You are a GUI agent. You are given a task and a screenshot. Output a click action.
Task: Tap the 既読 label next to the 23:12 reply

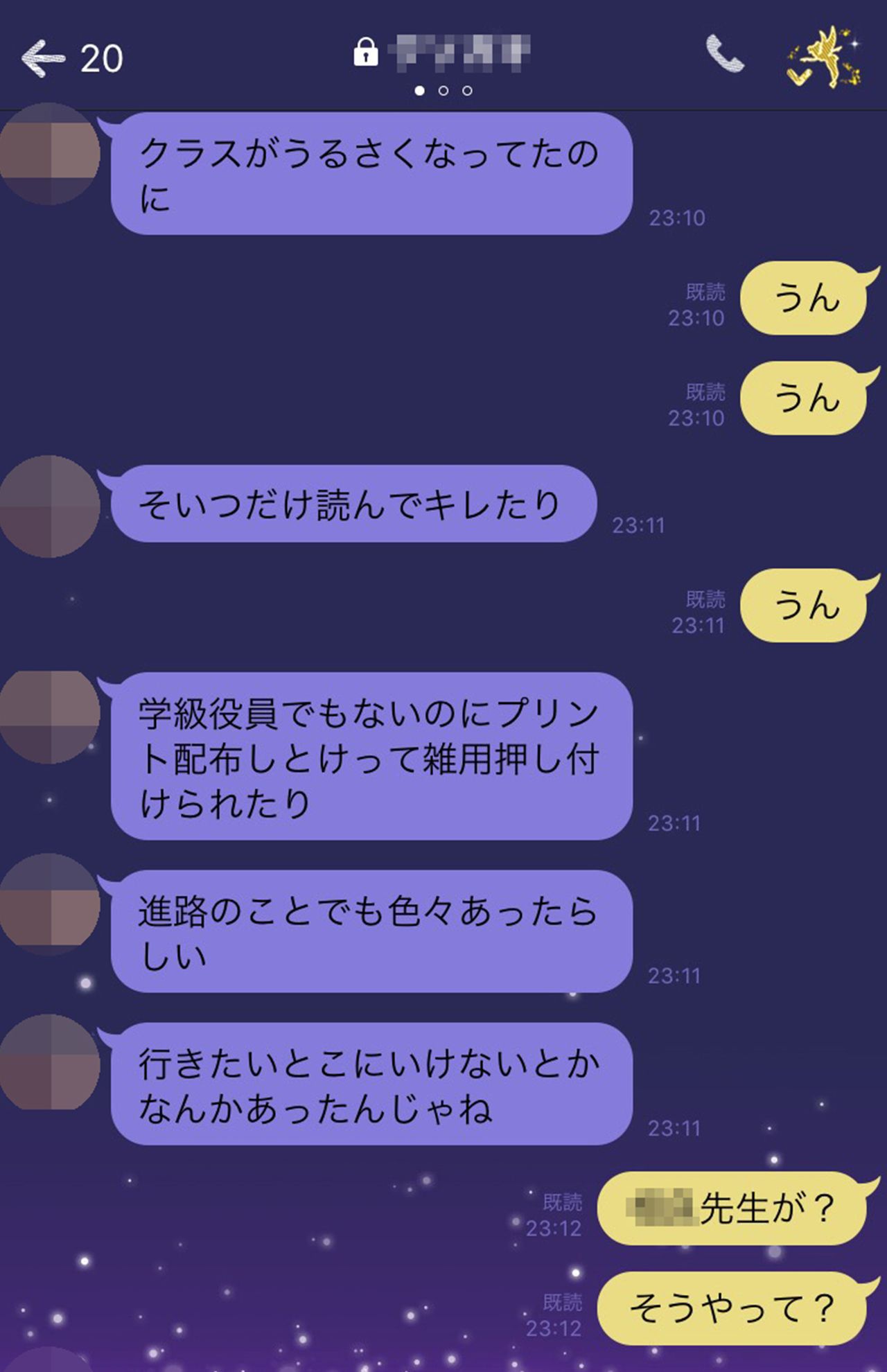[x=564, y=1203]
